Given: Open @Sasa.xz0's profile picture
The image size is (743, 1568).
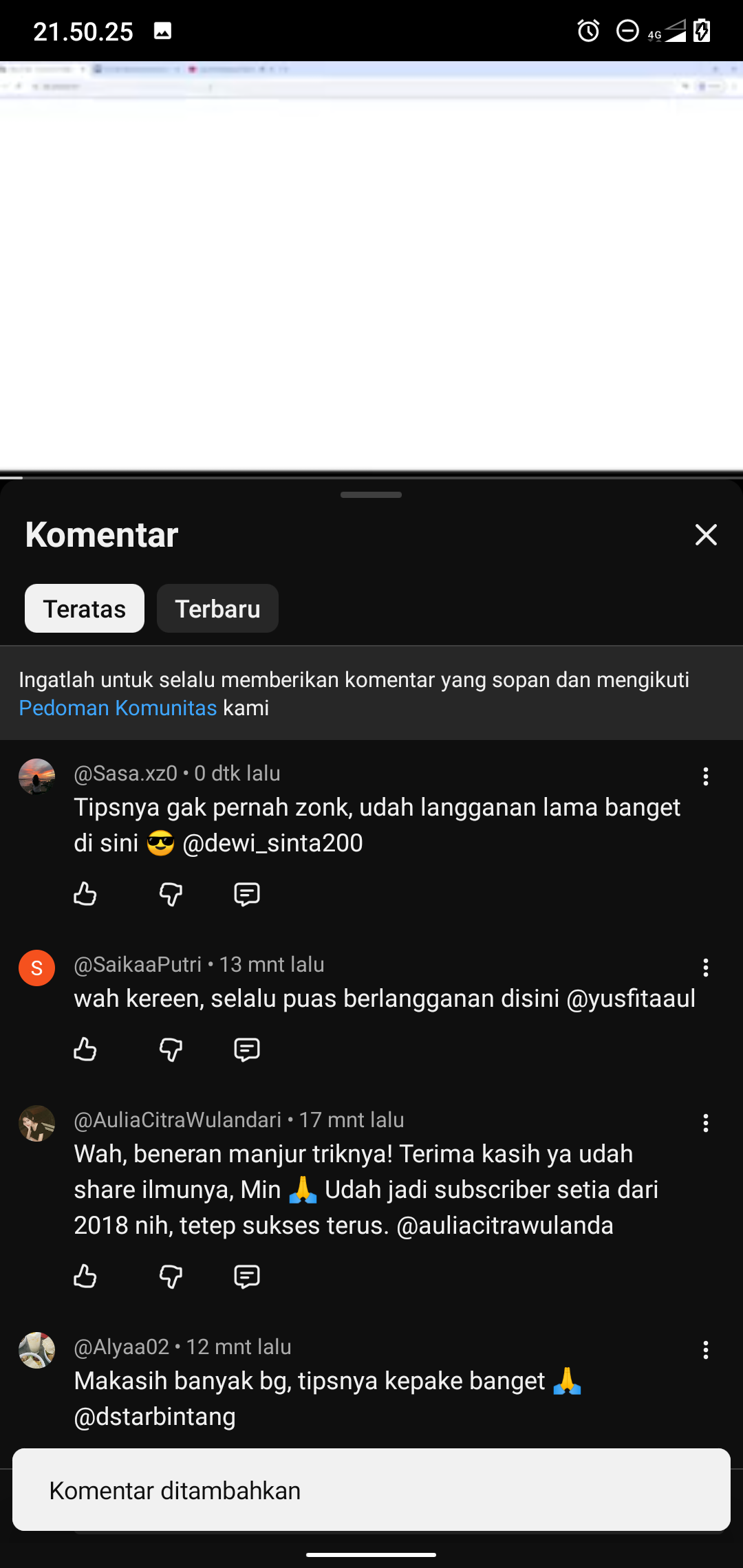Looking at the screenshot, I should [36, 776].
